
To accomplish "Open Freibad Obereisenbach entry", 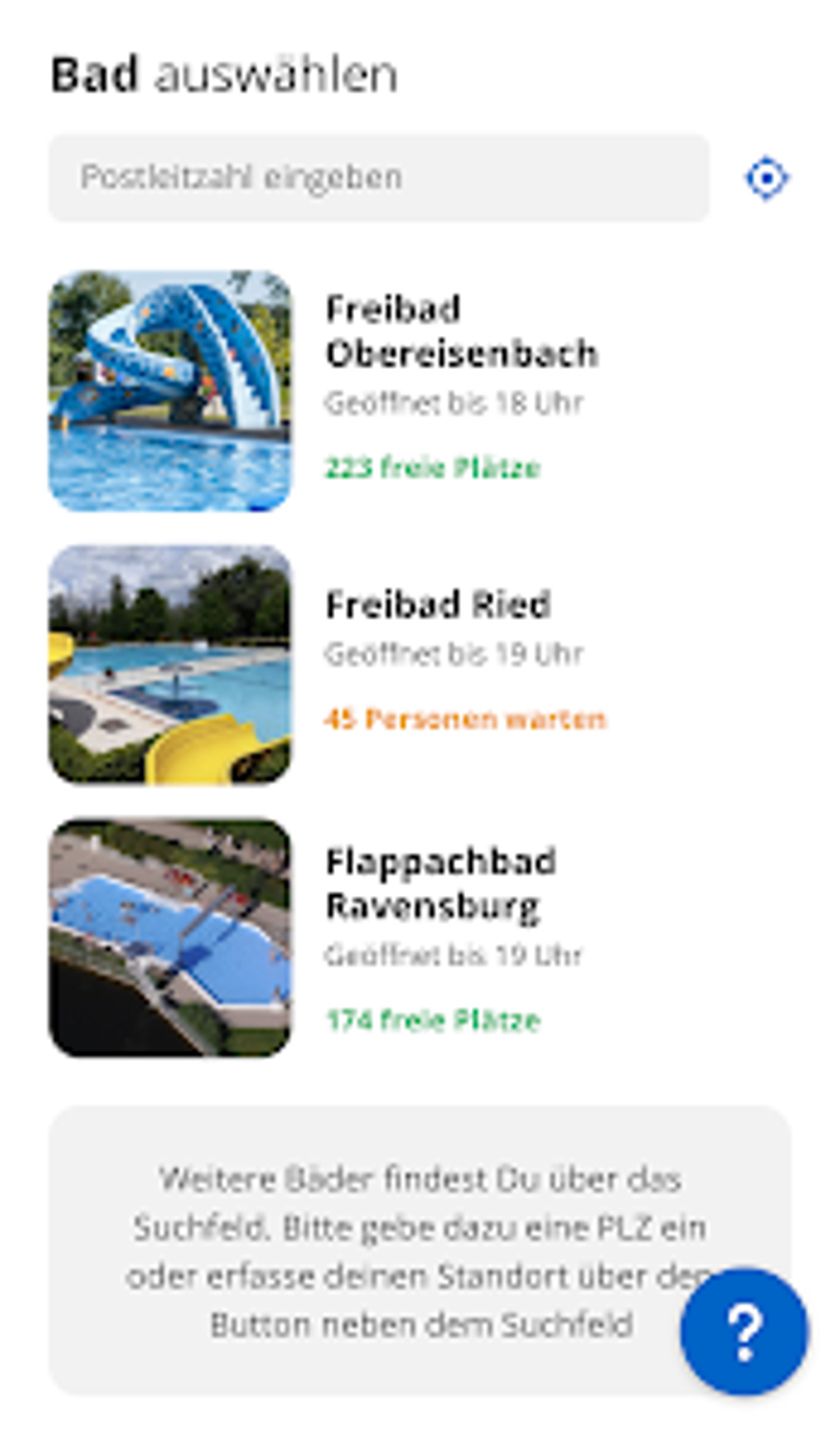I will (x=419, y=390).
